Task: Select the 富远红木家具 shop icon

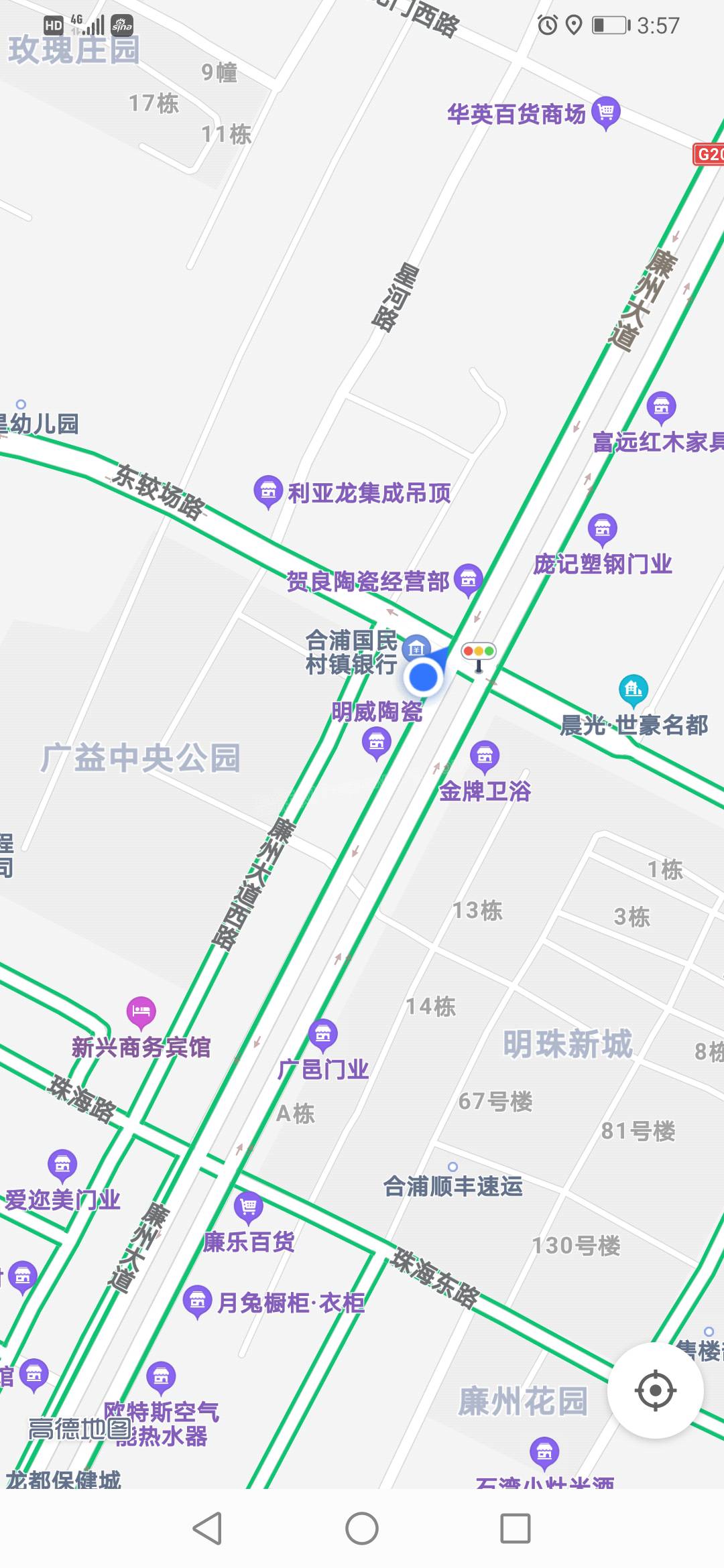Action: pos(661,403)
